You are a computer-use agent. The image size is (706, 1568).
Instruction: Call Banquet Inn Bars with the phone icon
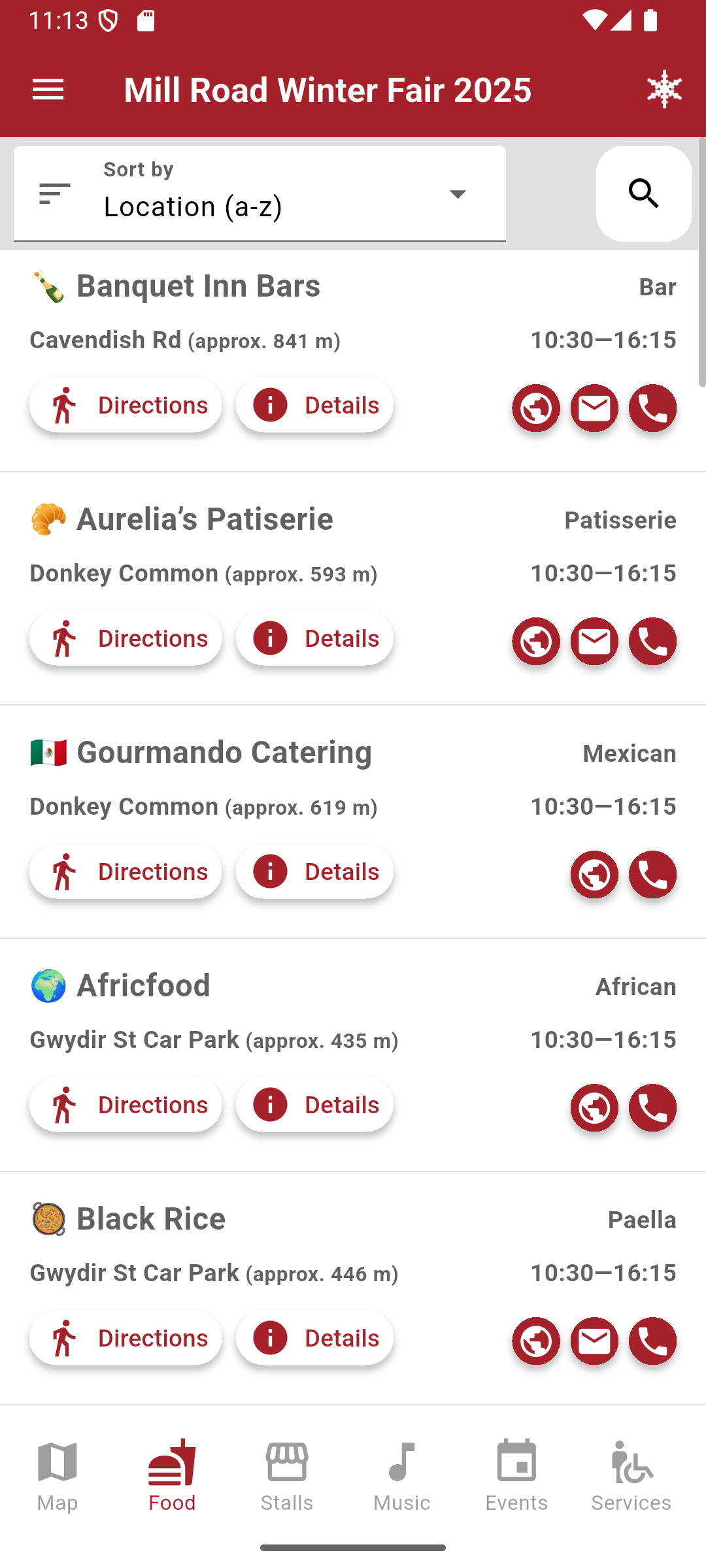pyautogui.click(x=652, y=408)
